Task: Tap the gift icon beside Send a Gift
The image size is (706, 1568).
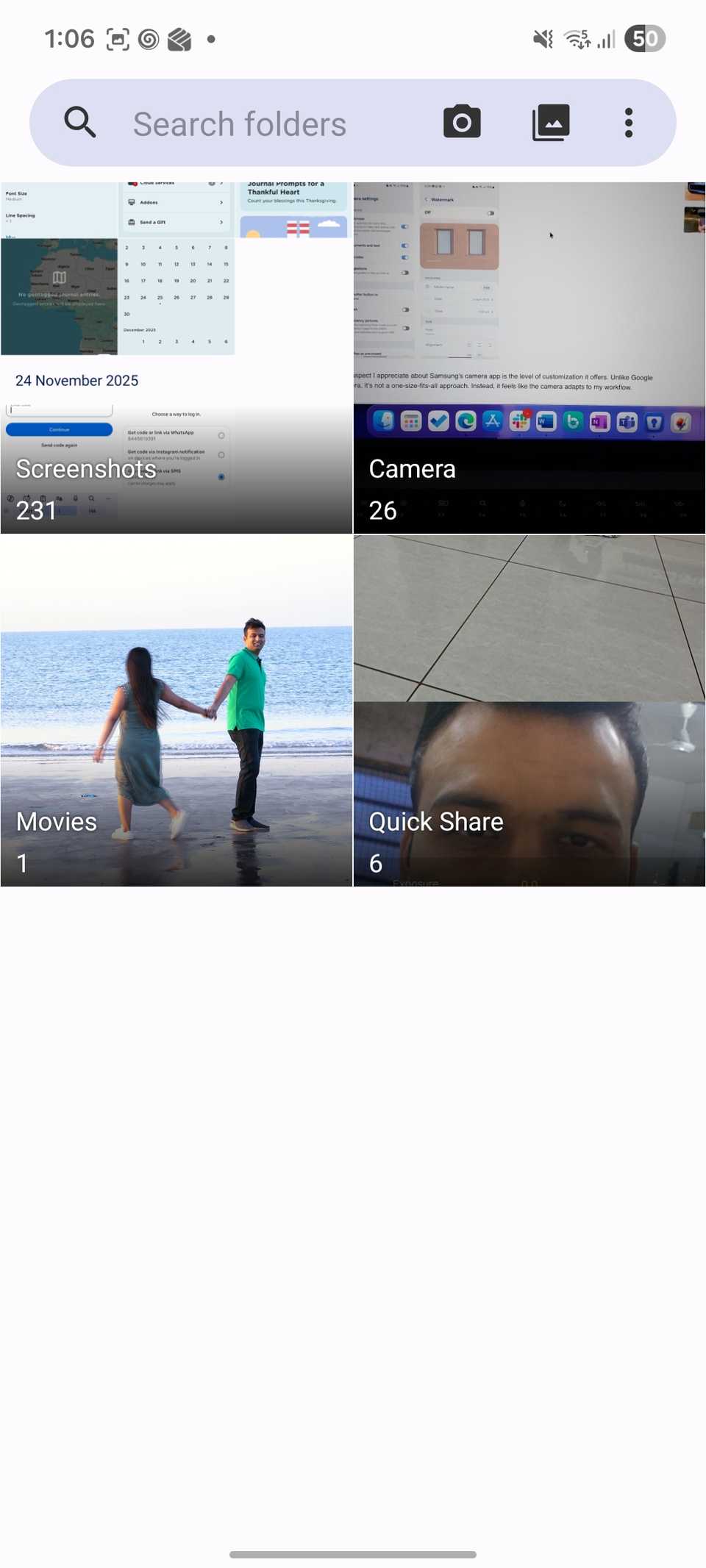Action: click(132, 223)
